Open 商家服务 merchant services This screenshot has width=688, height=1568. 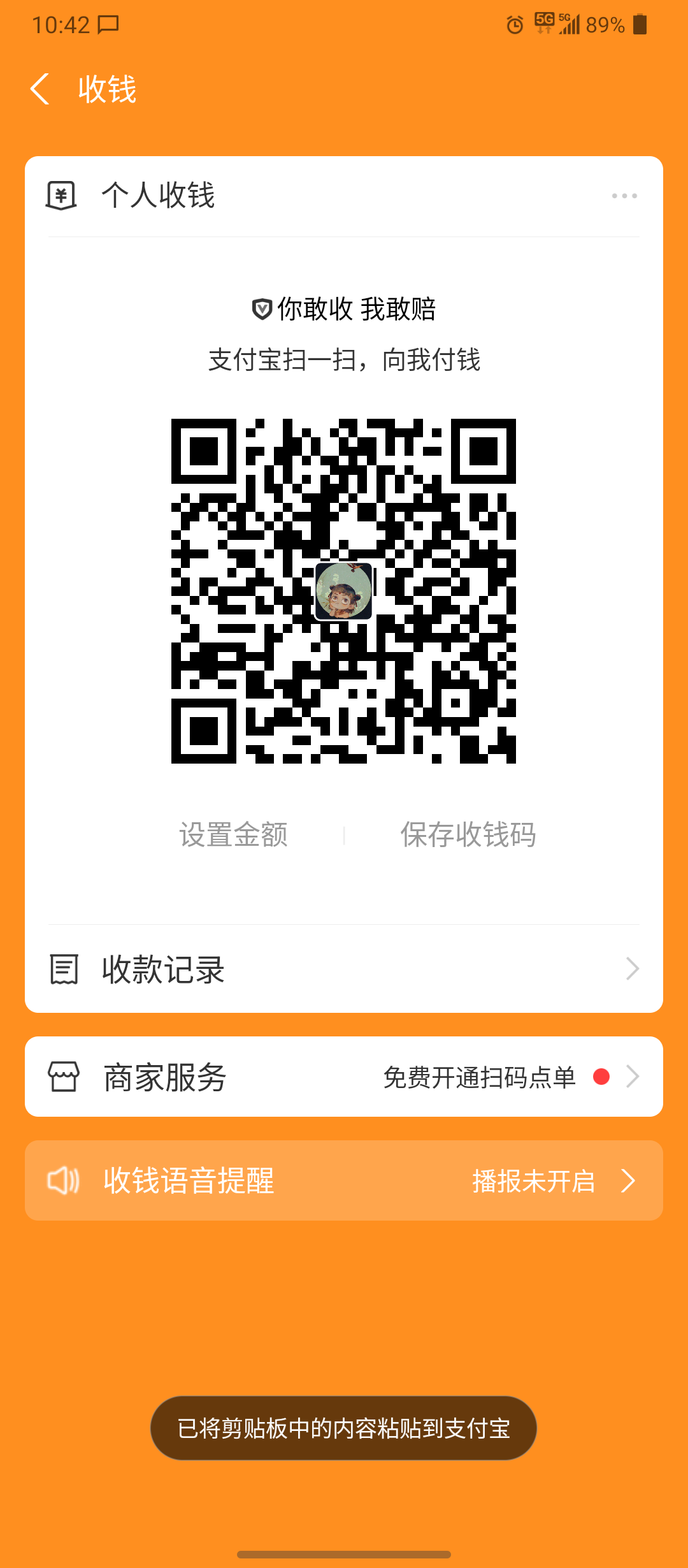344,1077
